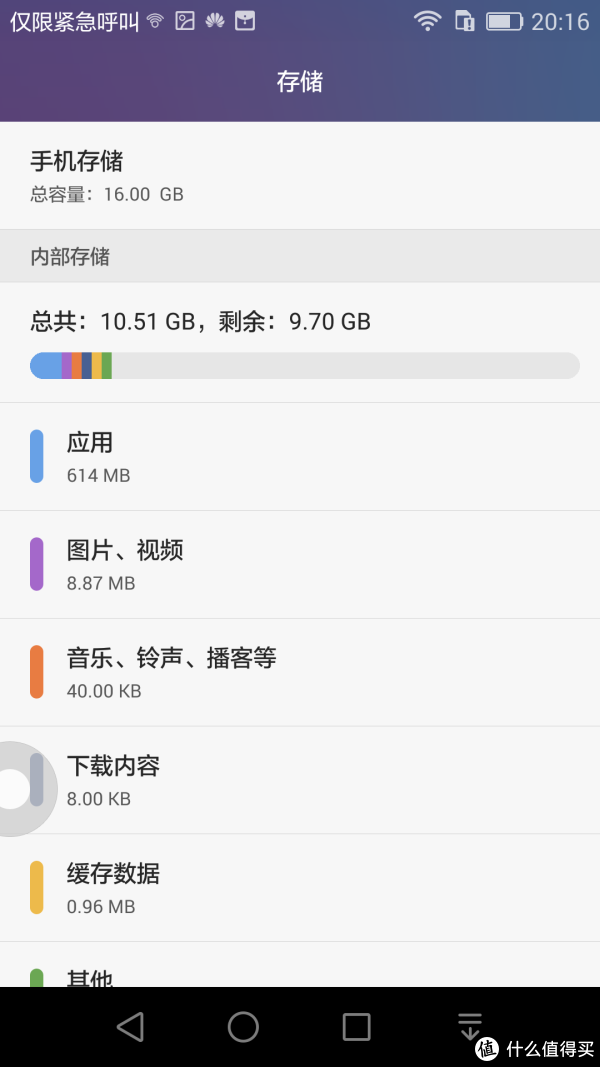Open 图片、视频 storage details

coord(300,565)
